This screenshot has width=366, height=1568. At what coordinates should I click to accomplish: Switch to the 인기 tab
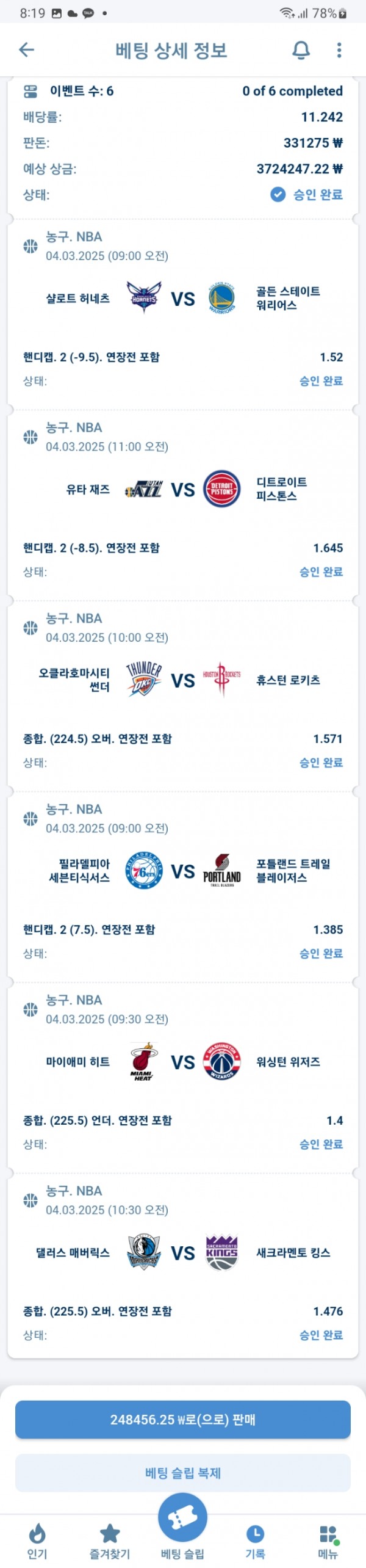(x=37, y=1541)
